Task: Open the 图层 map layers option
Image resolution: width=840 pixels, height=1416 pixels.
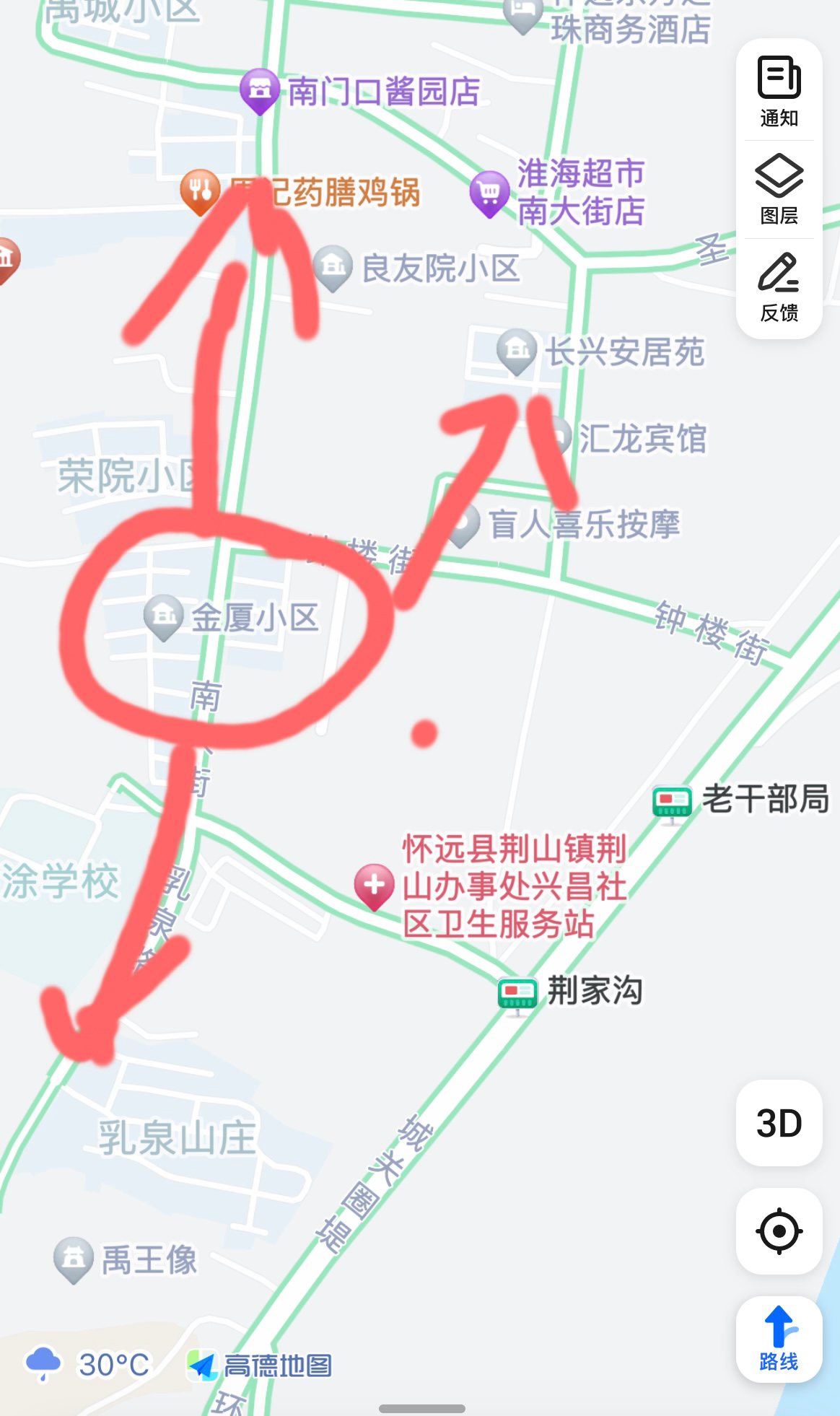Action: (779, 190)
